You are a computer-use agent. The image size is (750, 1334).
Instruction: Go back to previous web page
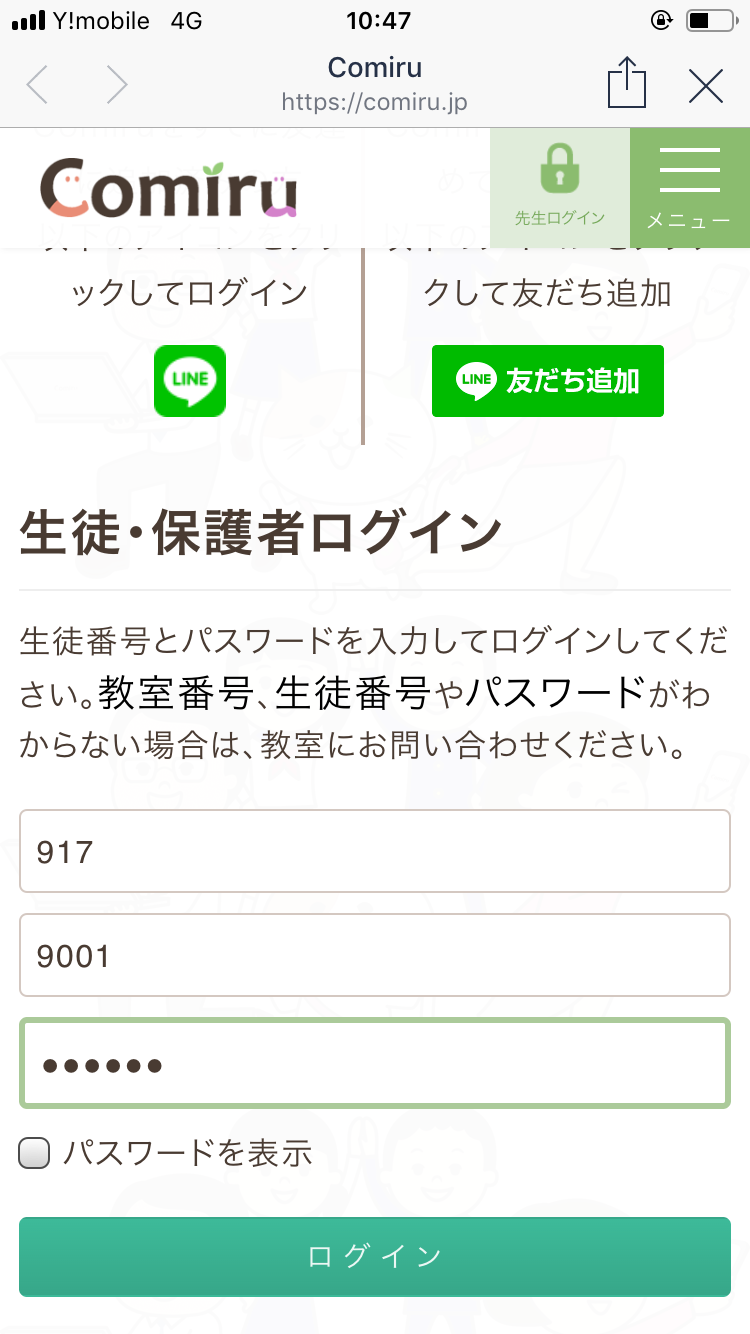(x=37, y=86)
